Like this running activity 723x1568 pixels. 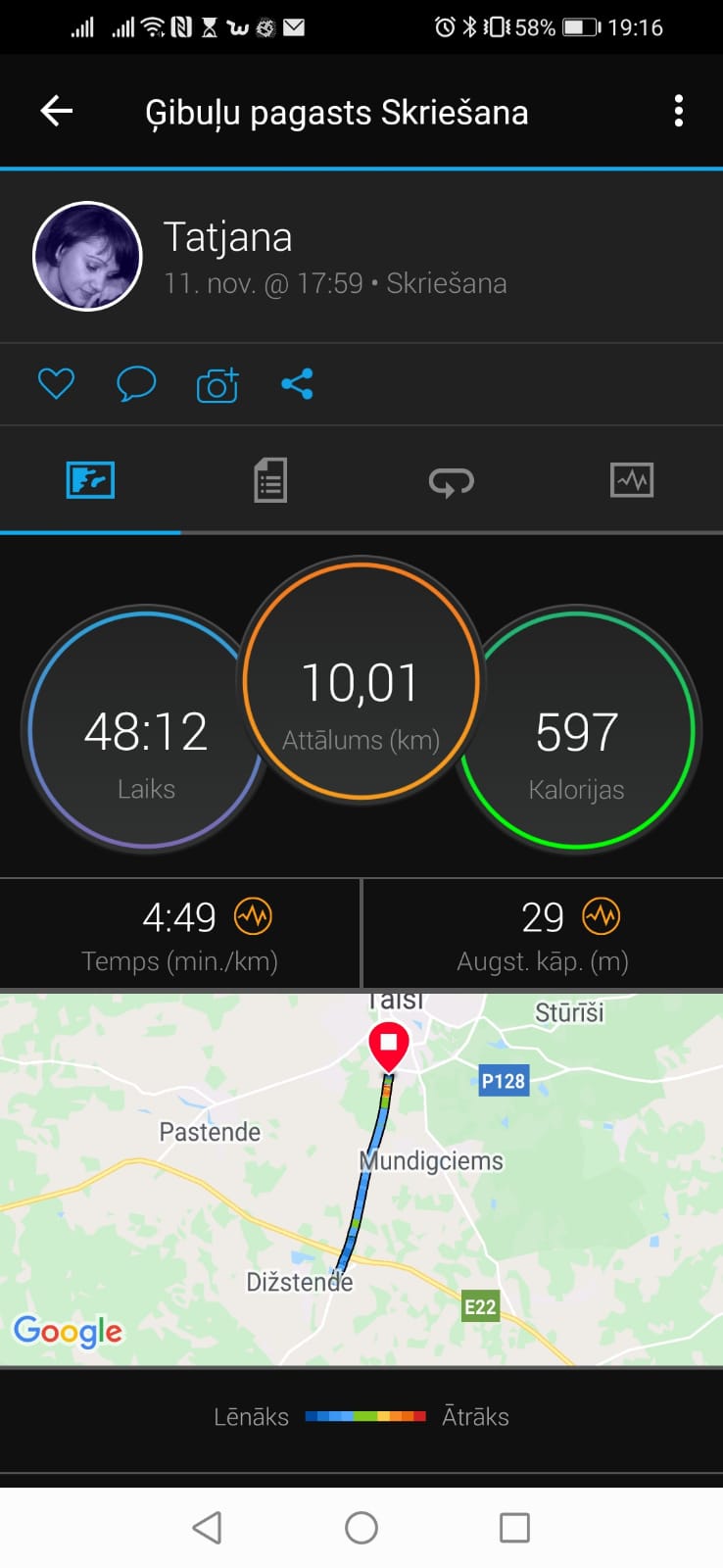pyautogui.click(x=56, y=383)
